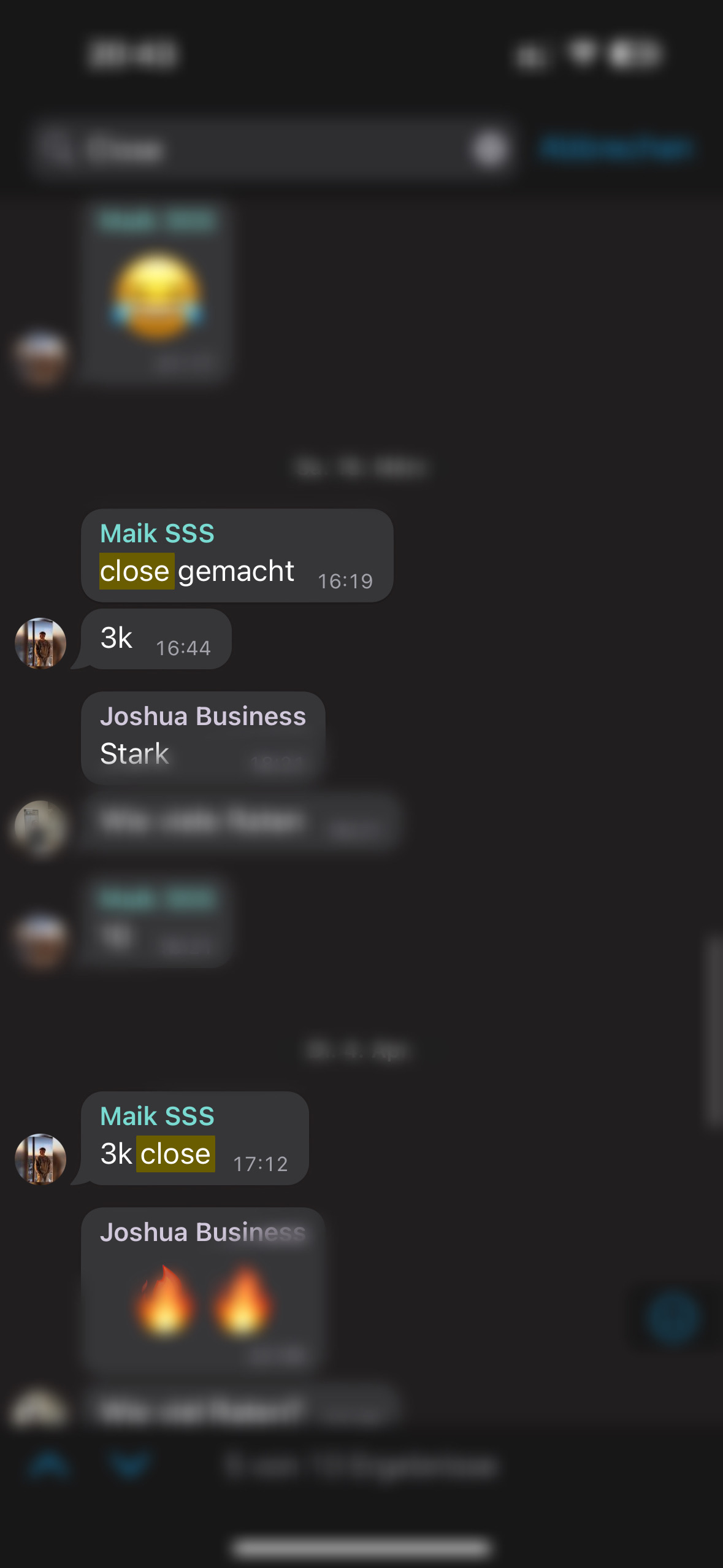Clear the search text

[490, 148]
